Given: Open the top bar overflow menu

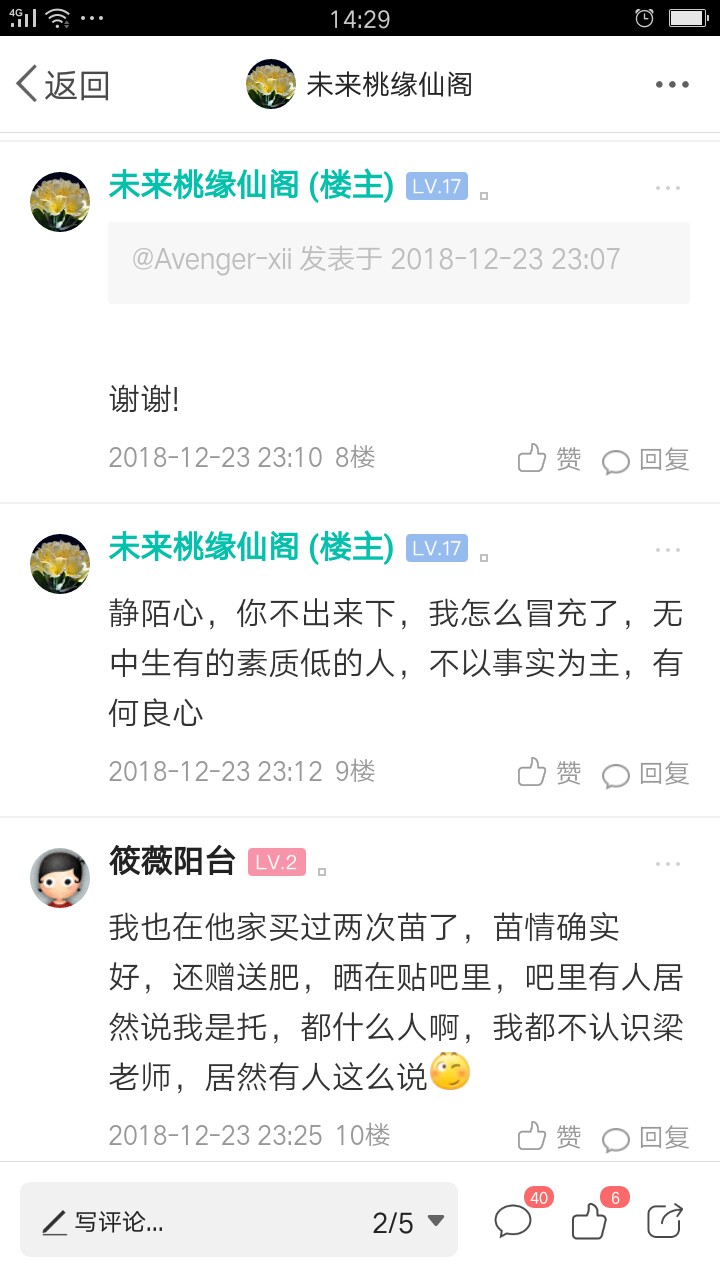Looking at the screenshot, I should click(x=672, y=85).
